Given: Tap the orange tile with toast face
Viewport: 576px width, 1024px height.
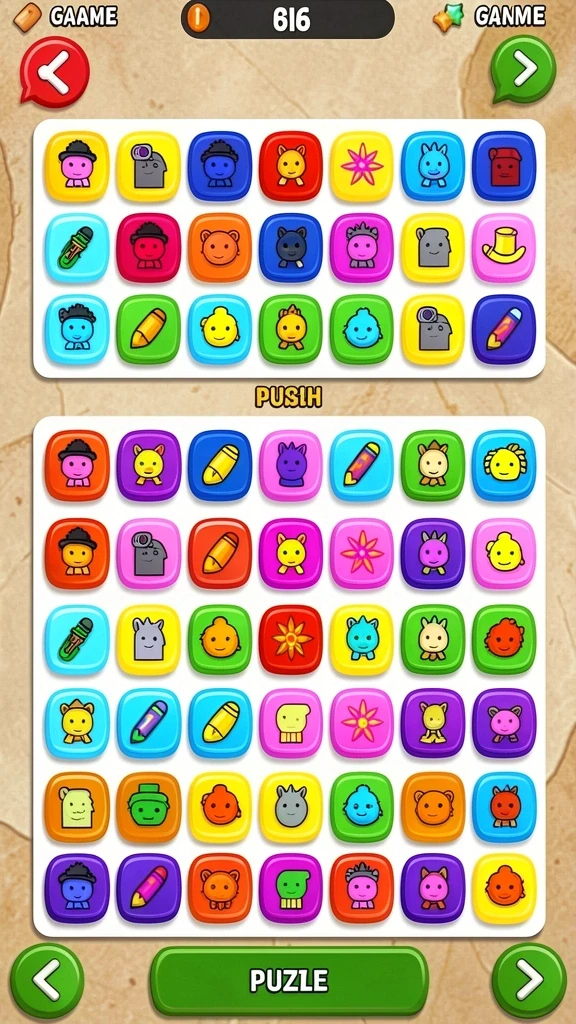Looking at the screenshot, I should click(77, 807).
